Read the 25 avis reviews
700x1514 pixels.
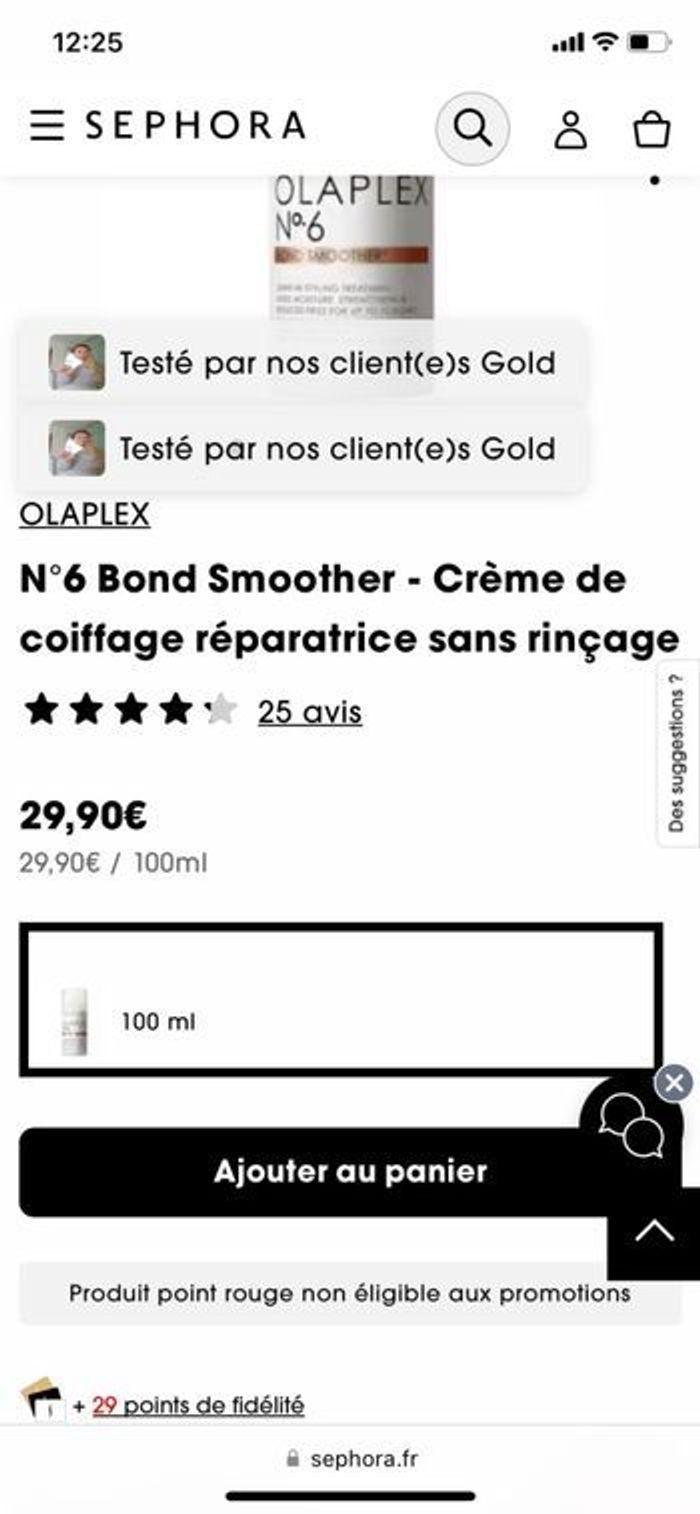point(309,711)
